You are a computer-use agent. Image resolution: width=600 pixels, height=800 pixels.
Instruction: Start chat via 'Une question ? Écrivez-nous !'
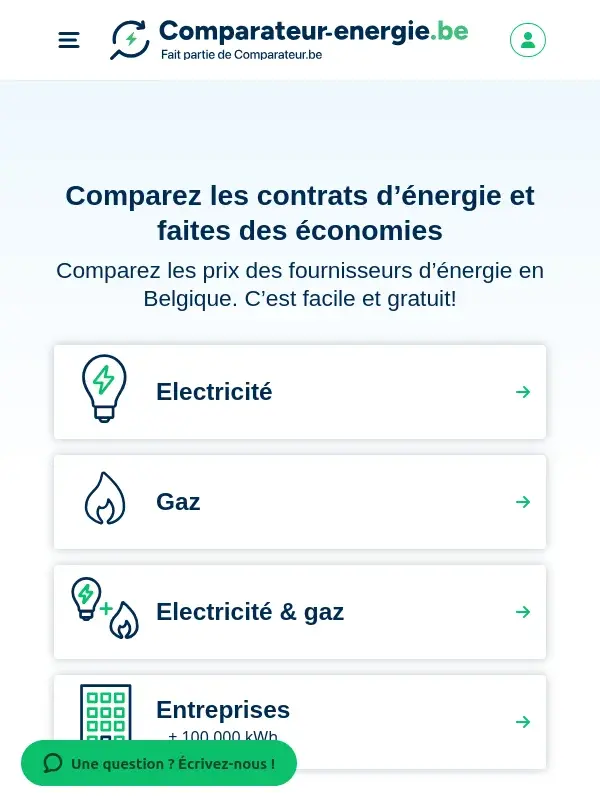[x=159, y=764]
